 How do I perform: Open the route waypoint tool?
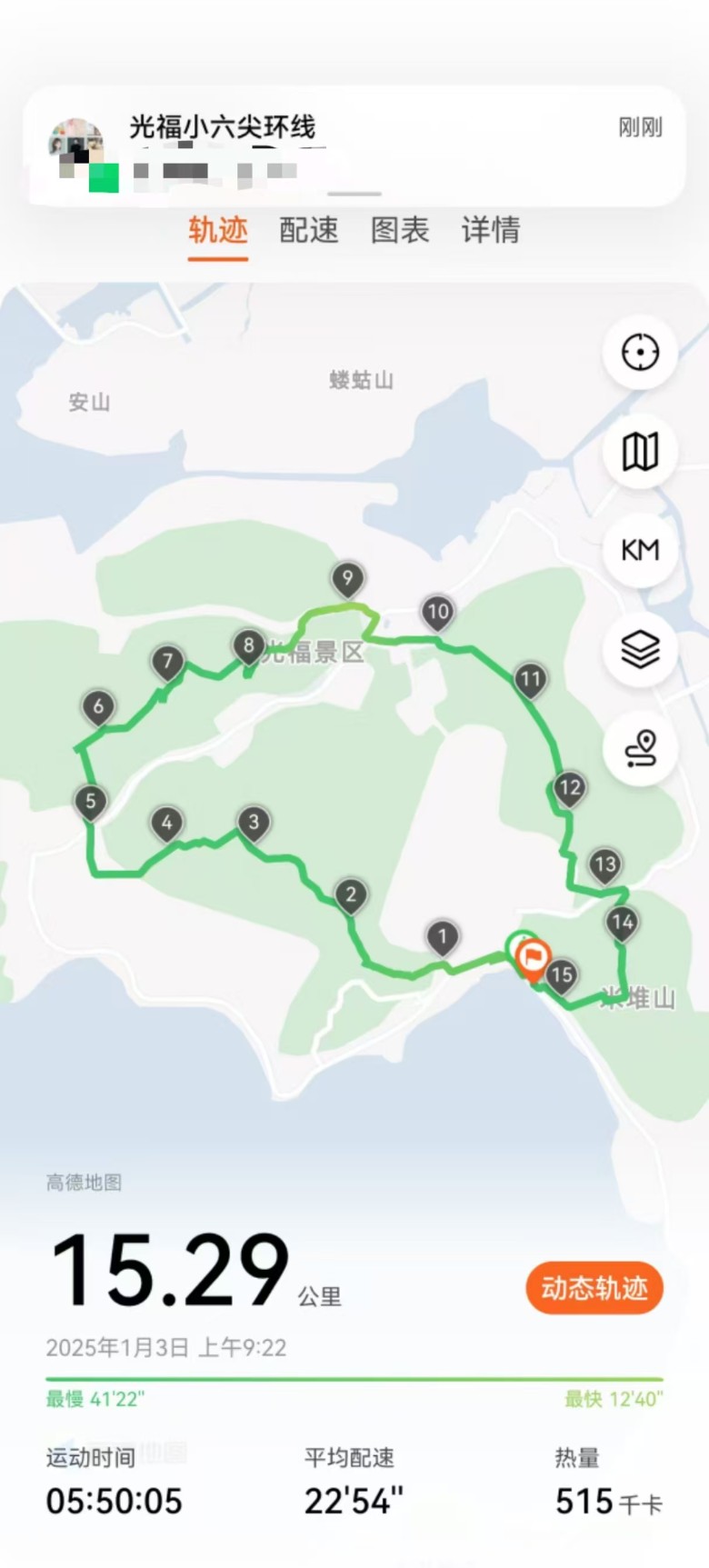(x=640, y=748)
